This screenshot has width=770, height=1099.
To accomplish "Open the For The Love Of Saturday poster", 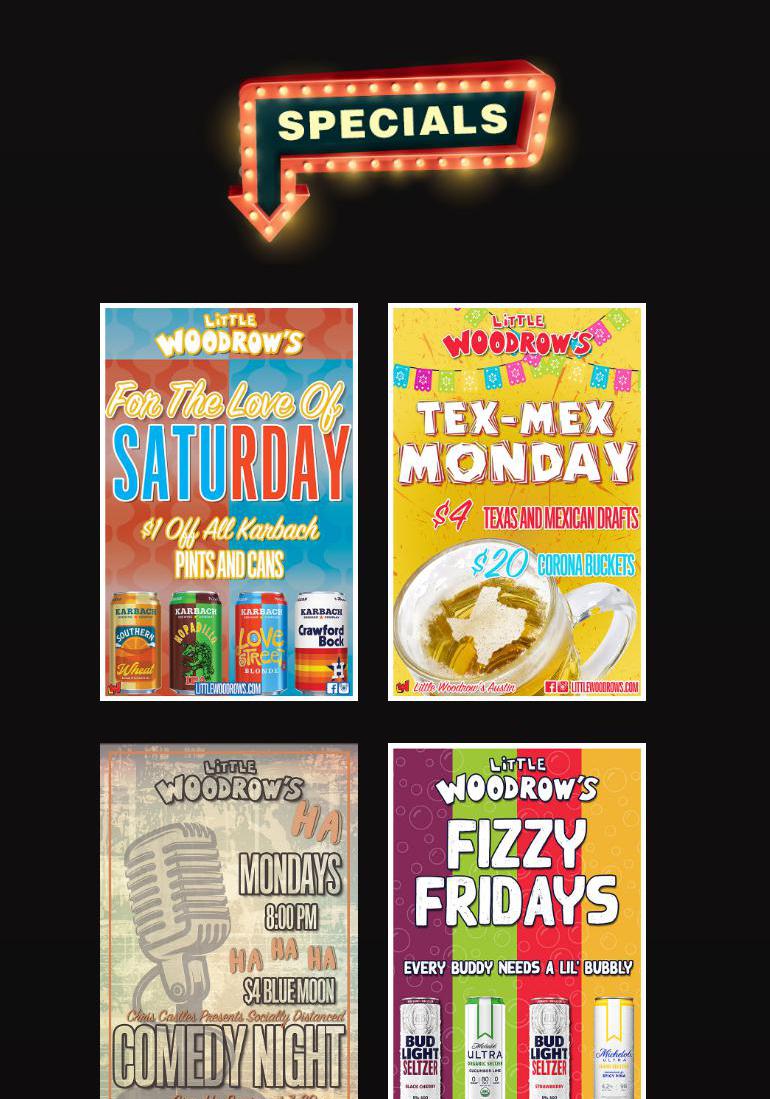I will pos(229,501).
